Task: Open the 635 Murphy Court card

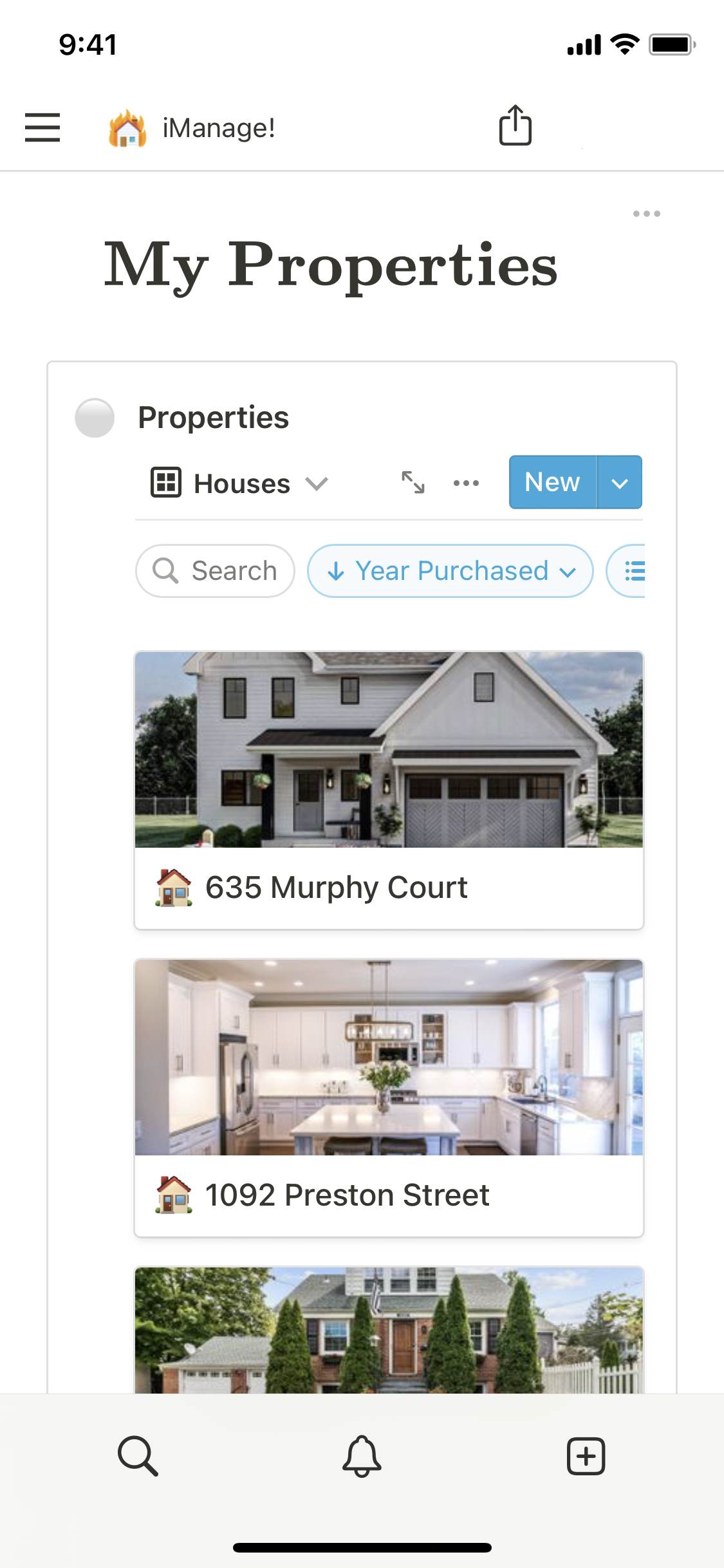Action: [x=389, y=790]
